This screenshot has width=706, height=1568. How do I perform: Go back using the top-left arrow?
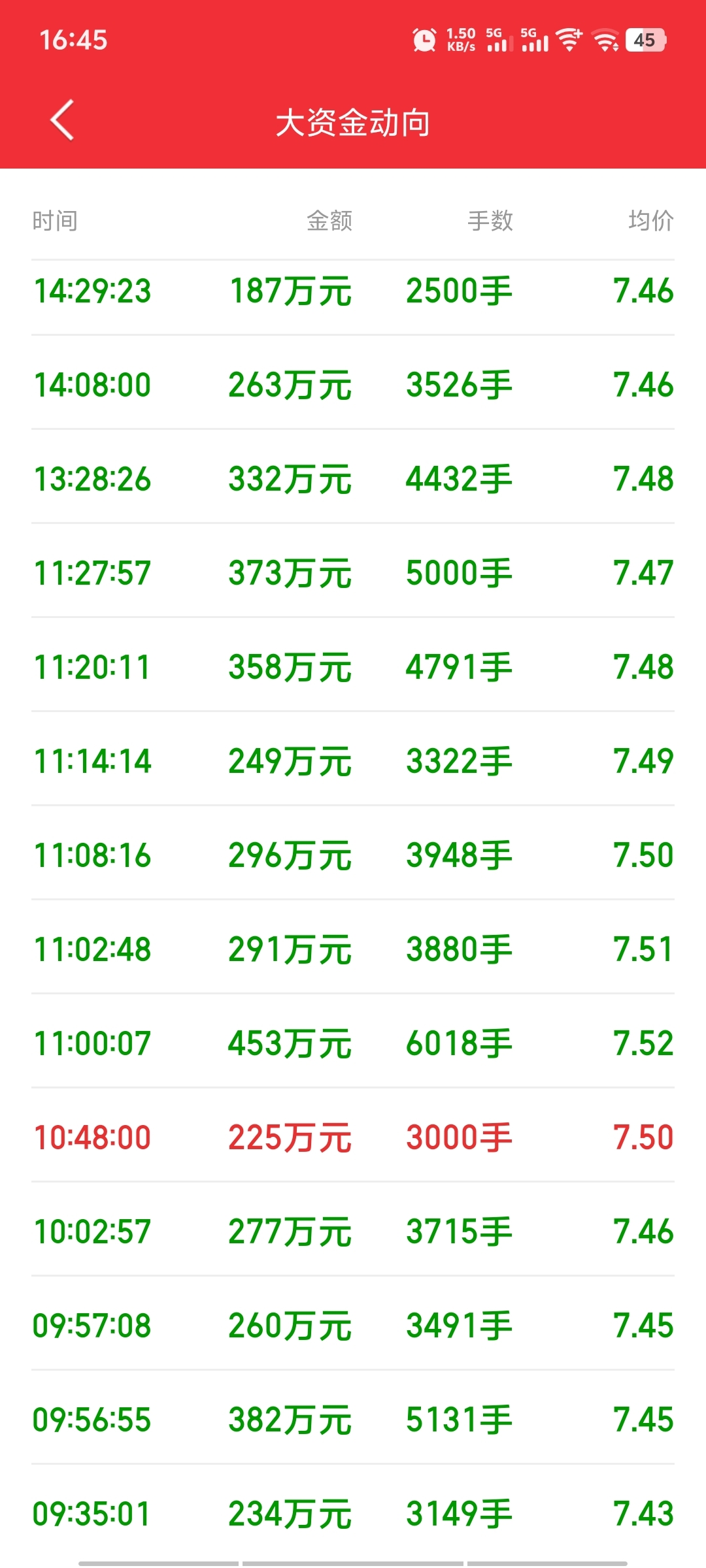(x=62, y=120)
